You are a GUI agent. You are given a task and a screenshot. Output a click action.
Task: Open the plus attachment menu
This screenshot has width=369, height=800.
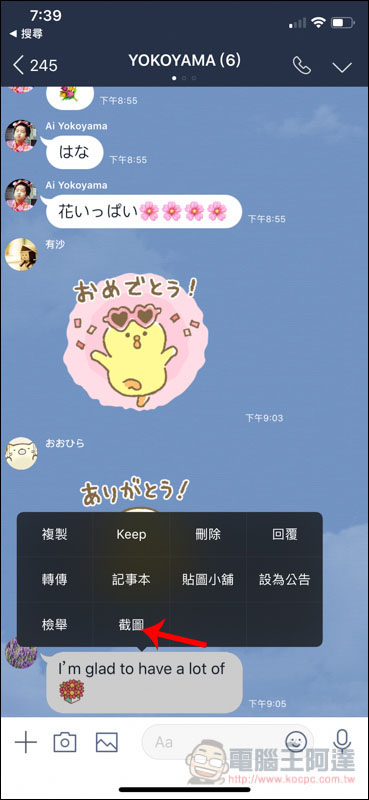pos(26,742)
